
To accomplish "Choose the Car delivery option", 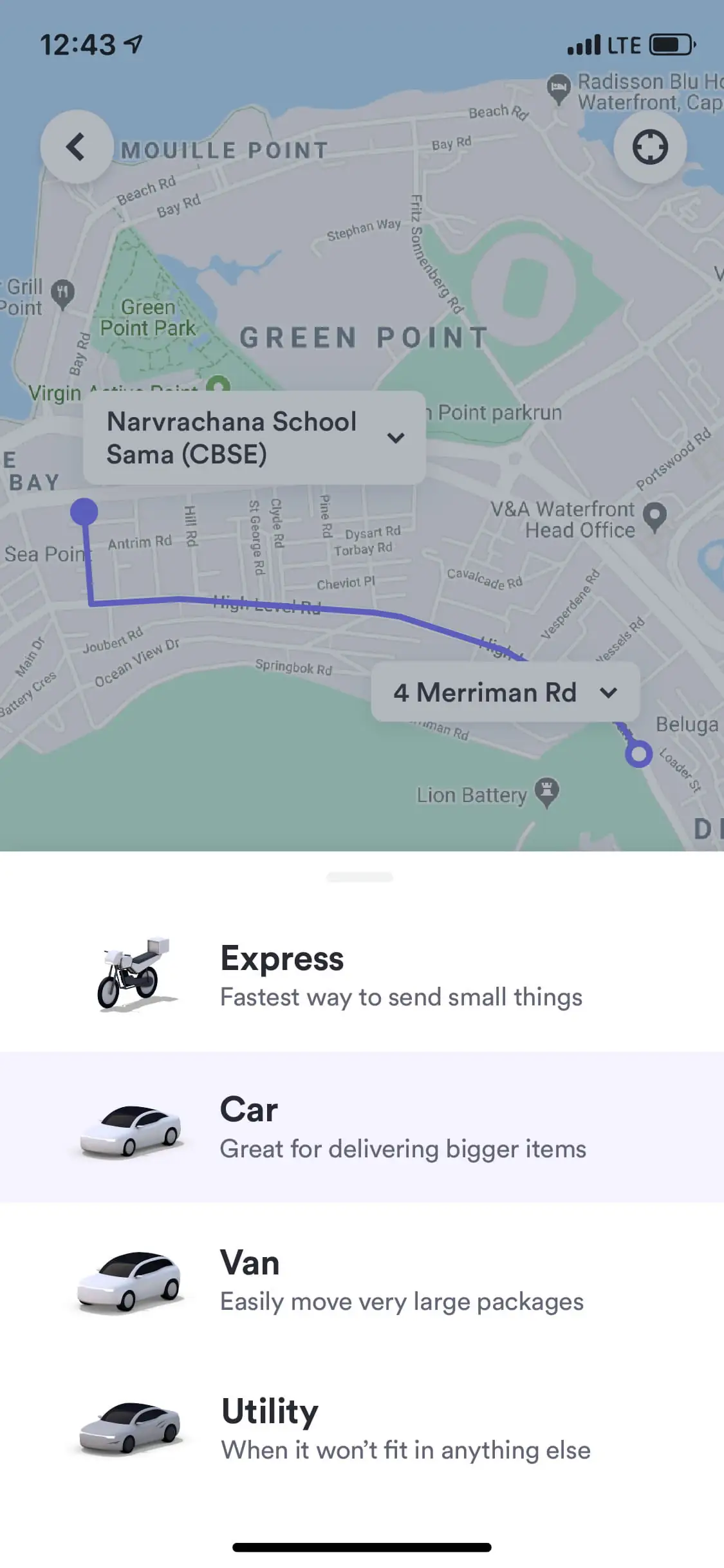I will tap(362, 1127).
